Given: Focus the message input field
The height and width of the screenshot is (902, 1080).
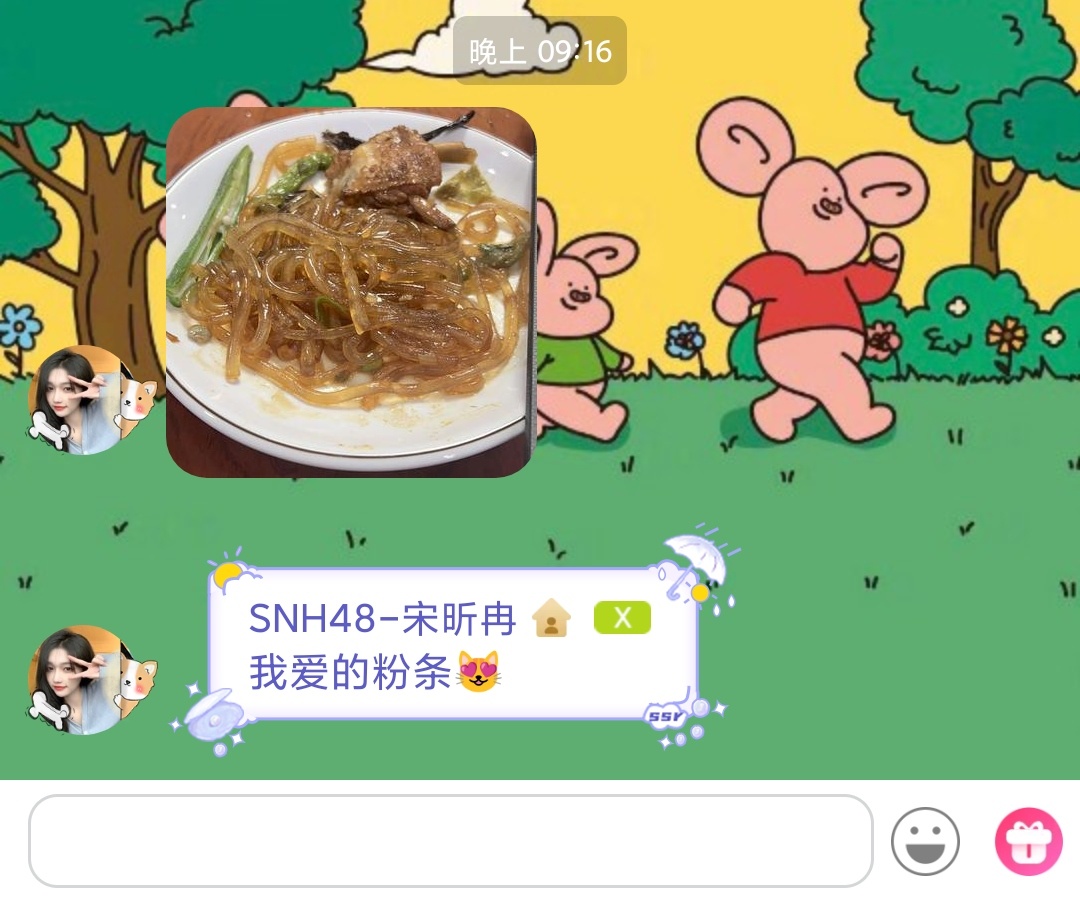Looking at the screenshot, I should click(x=450, y=841).
